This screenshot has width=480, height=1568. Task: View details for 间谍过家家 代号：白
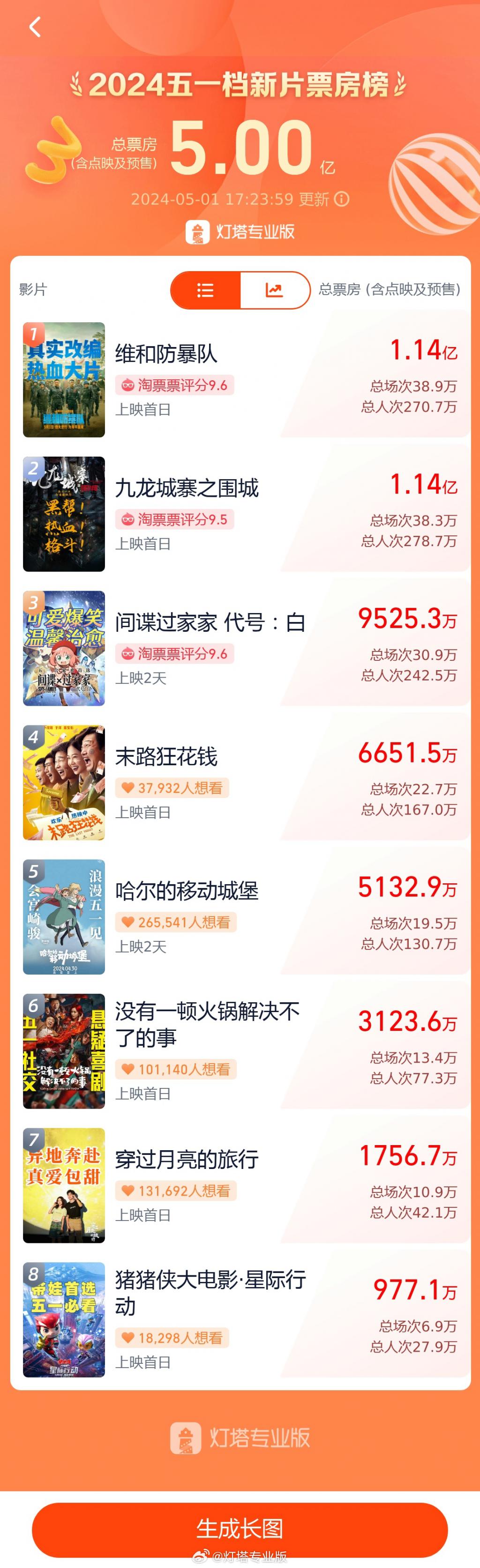[240, 648]
